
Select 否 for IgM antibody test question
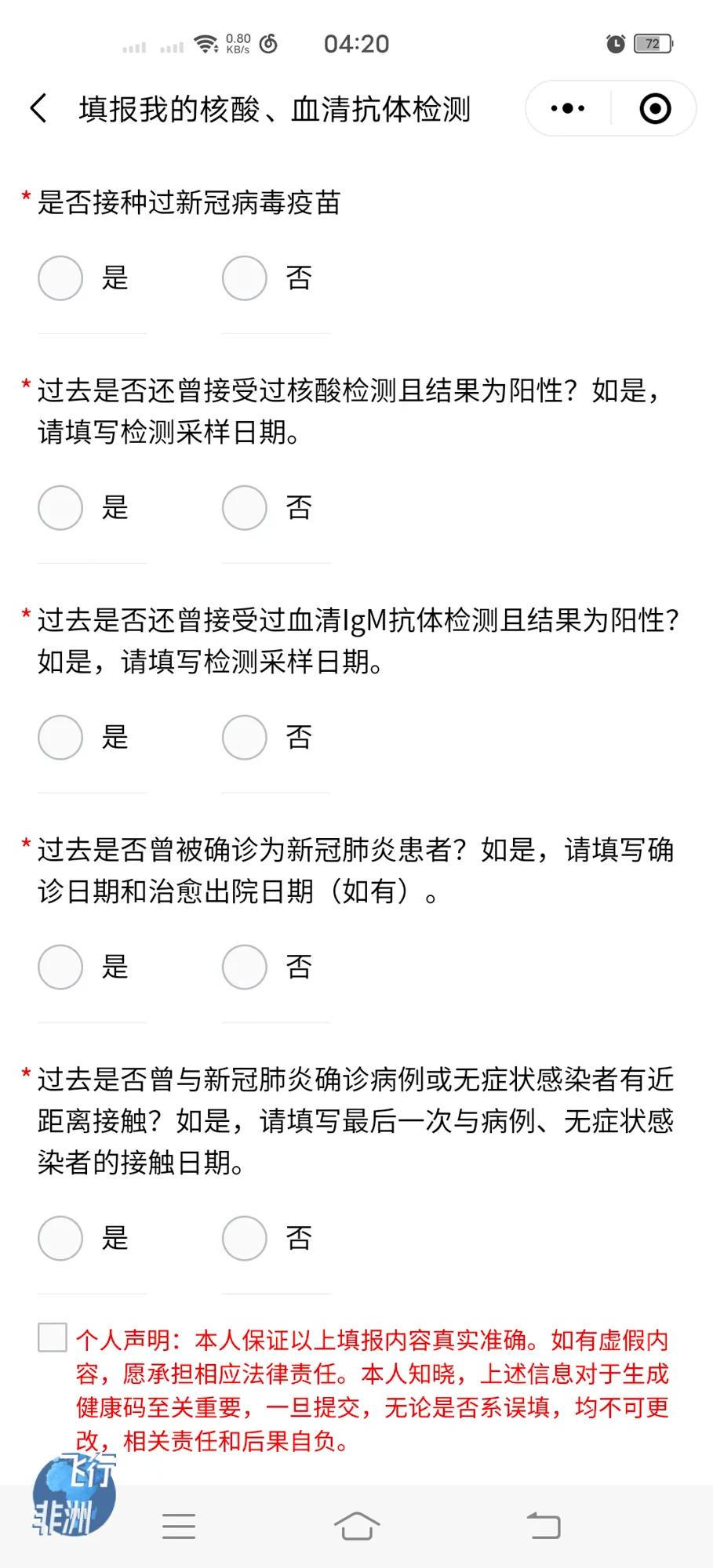point(243,738)
